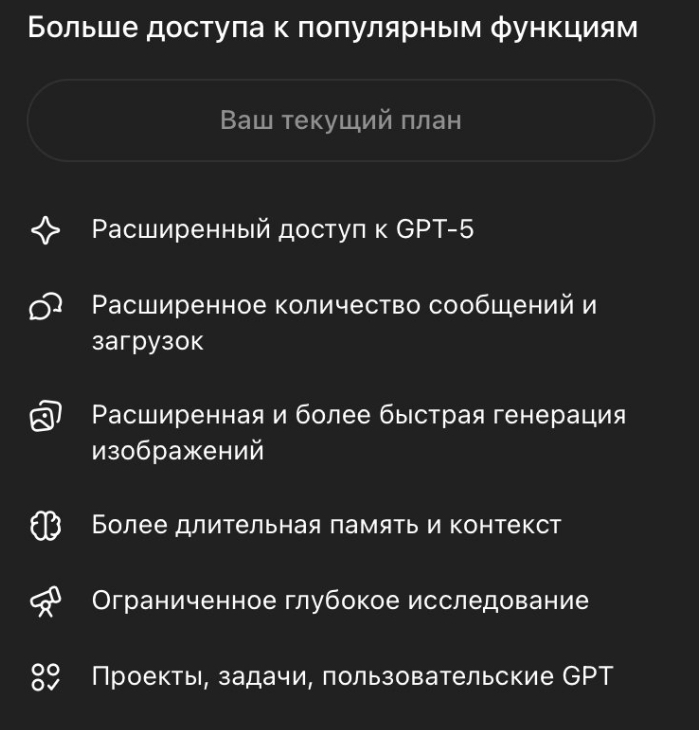Viewport: 699px width, 730px height.
Task: Tap the «Ваш текущий план» button
Action: pos(340,121)
